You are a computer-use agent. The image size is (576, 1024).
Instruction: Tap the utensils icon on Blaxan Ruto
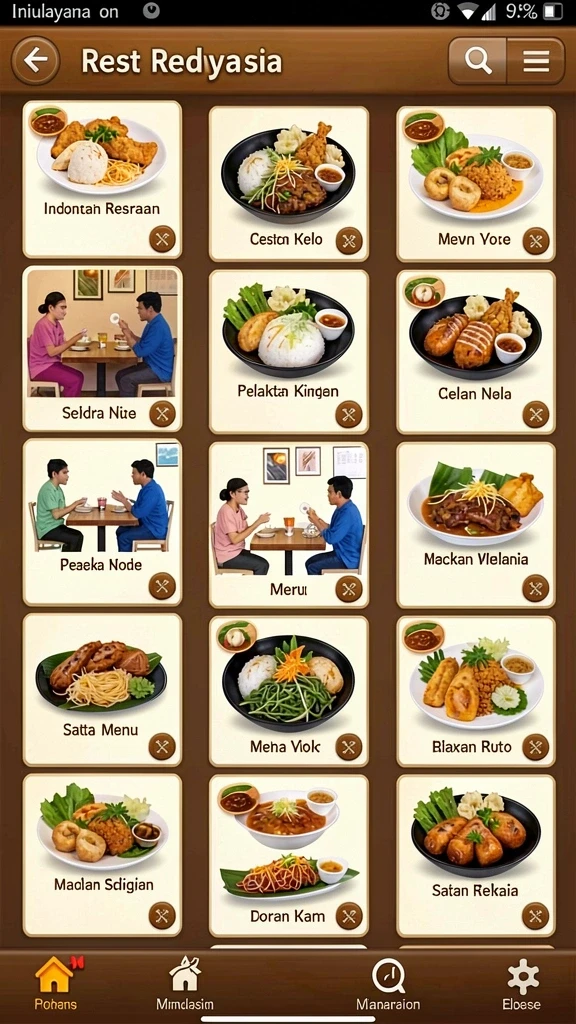click(536, 746)
